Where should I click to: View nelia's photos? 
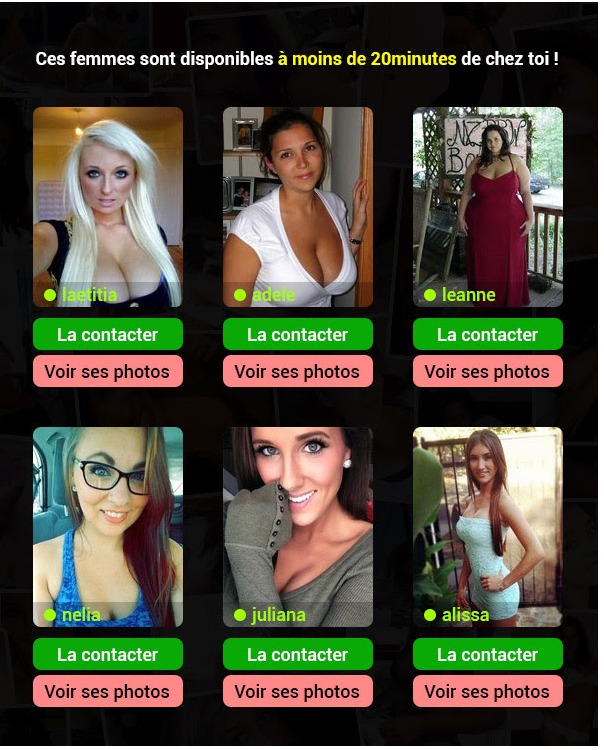coord(108,691)
